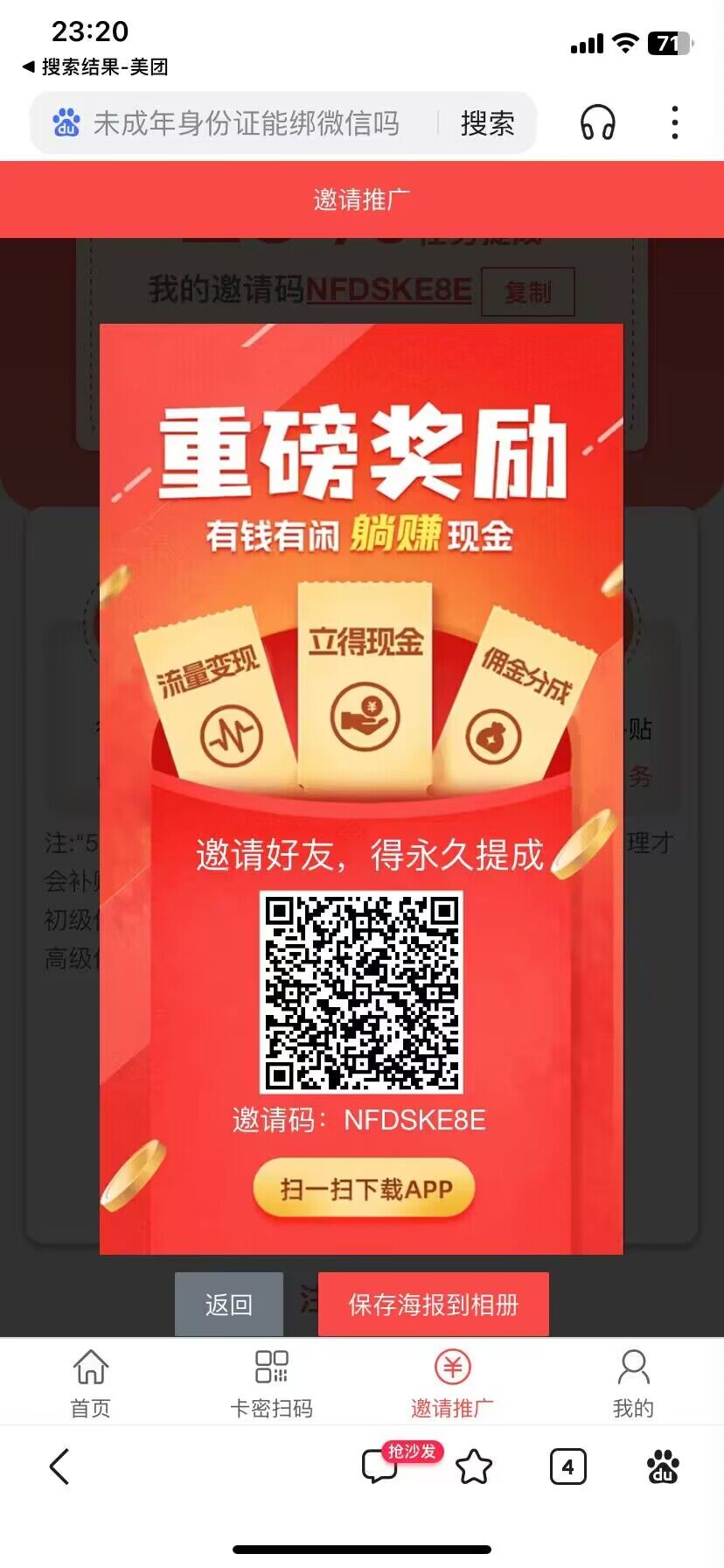Go back with the browser back arrow
Image resolution: width=724 pixels, height=1568 pixels.
[x=59, y=1466]
